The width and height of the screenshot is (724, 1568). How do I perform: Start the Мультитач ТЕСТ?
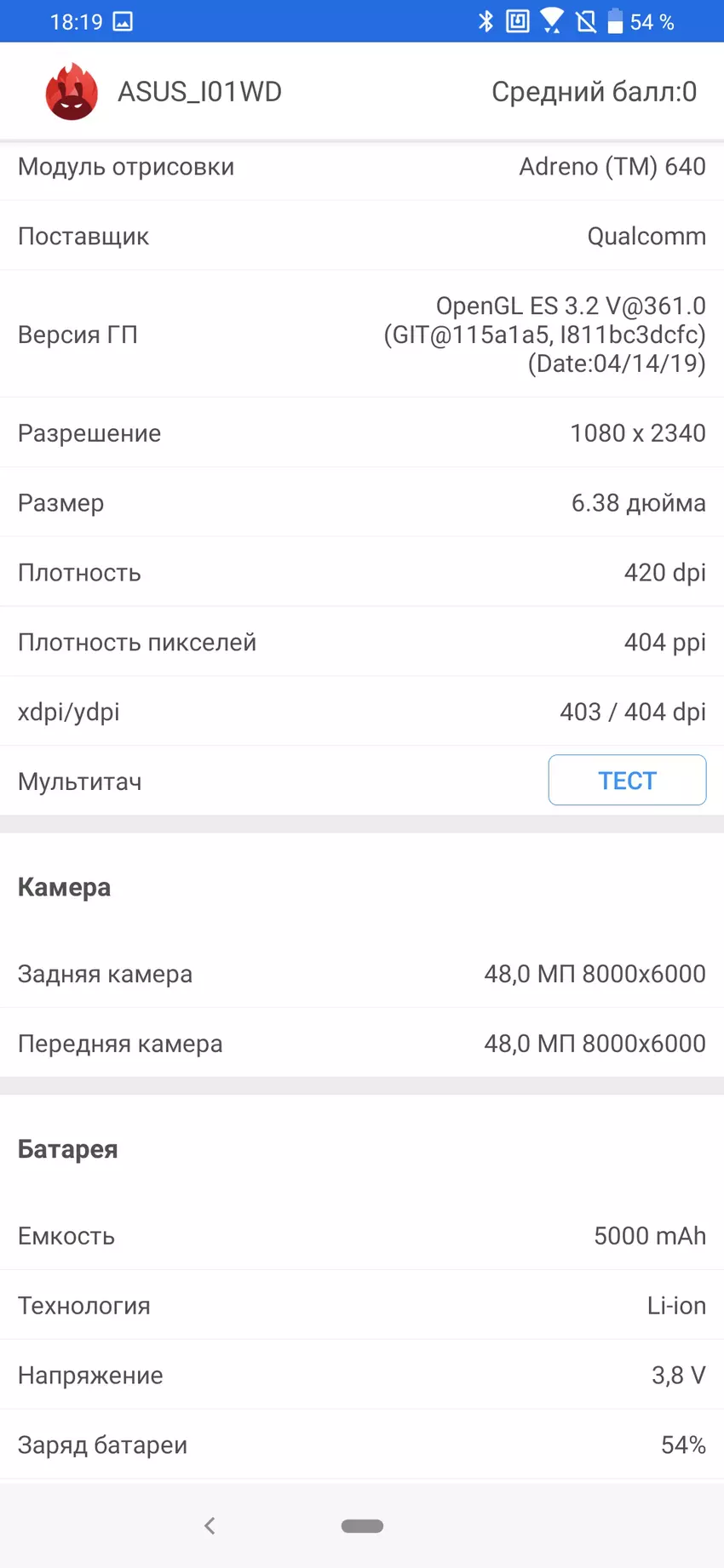pyautogui.click(x=627, y=780)
